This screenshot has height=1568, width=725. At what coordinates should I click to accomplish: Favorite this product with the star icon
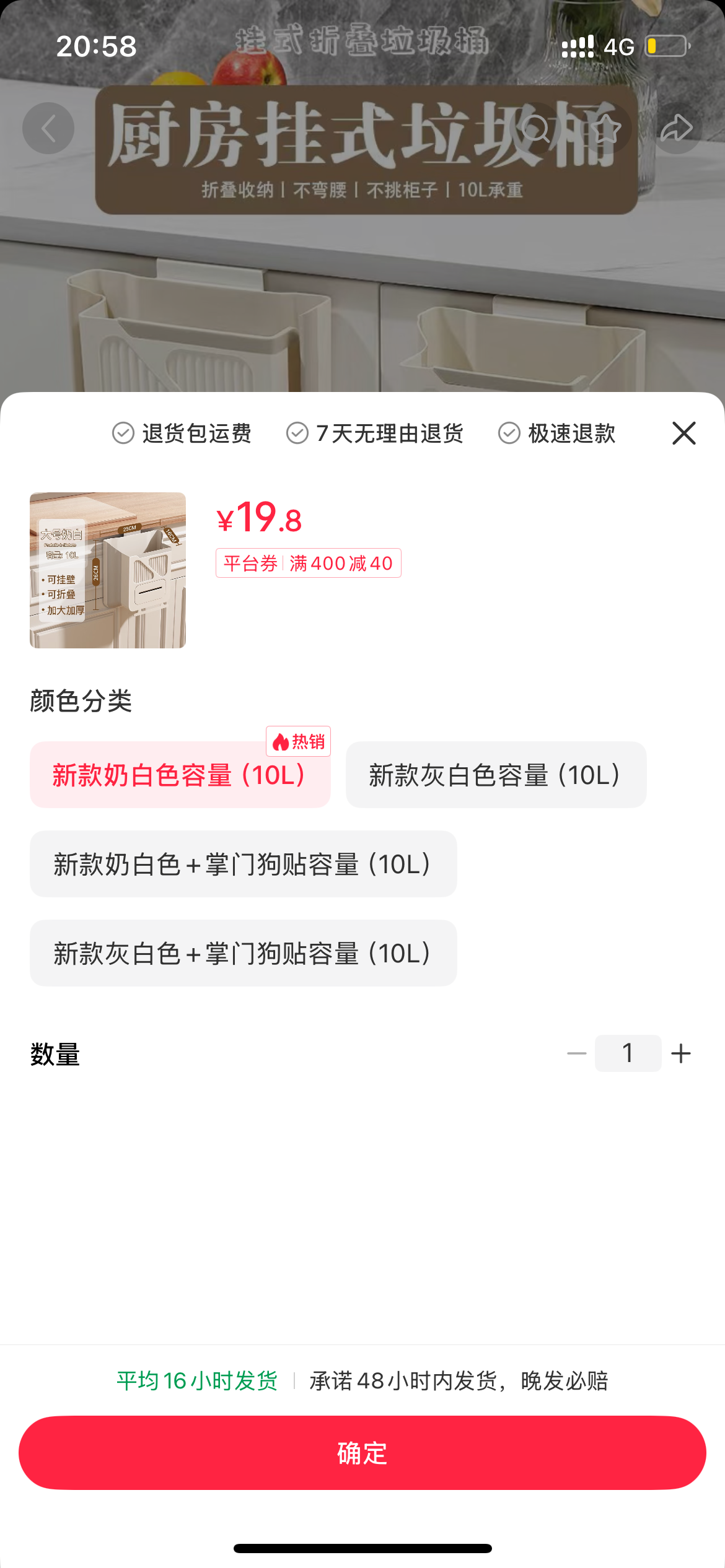coord(605,129)
